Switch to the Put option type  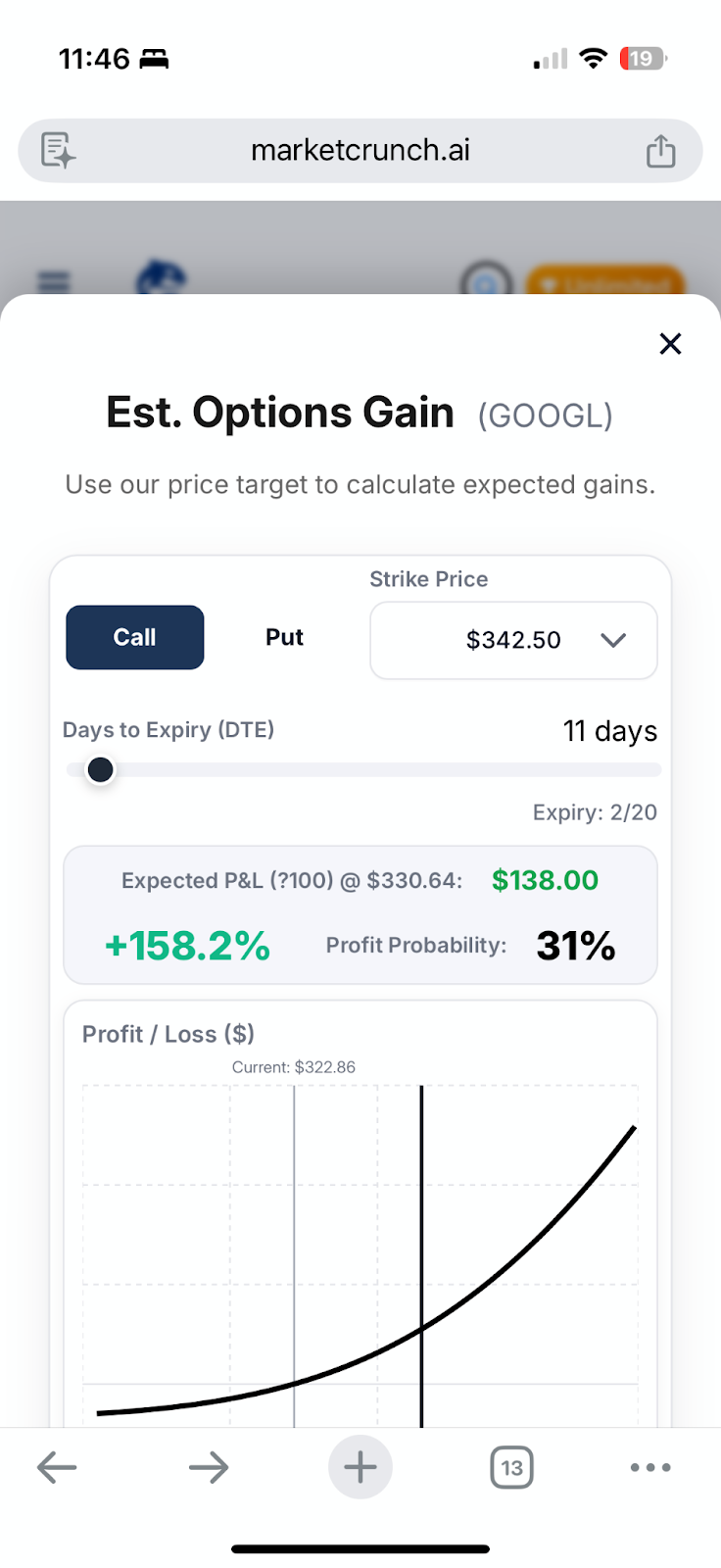(284, 638)
